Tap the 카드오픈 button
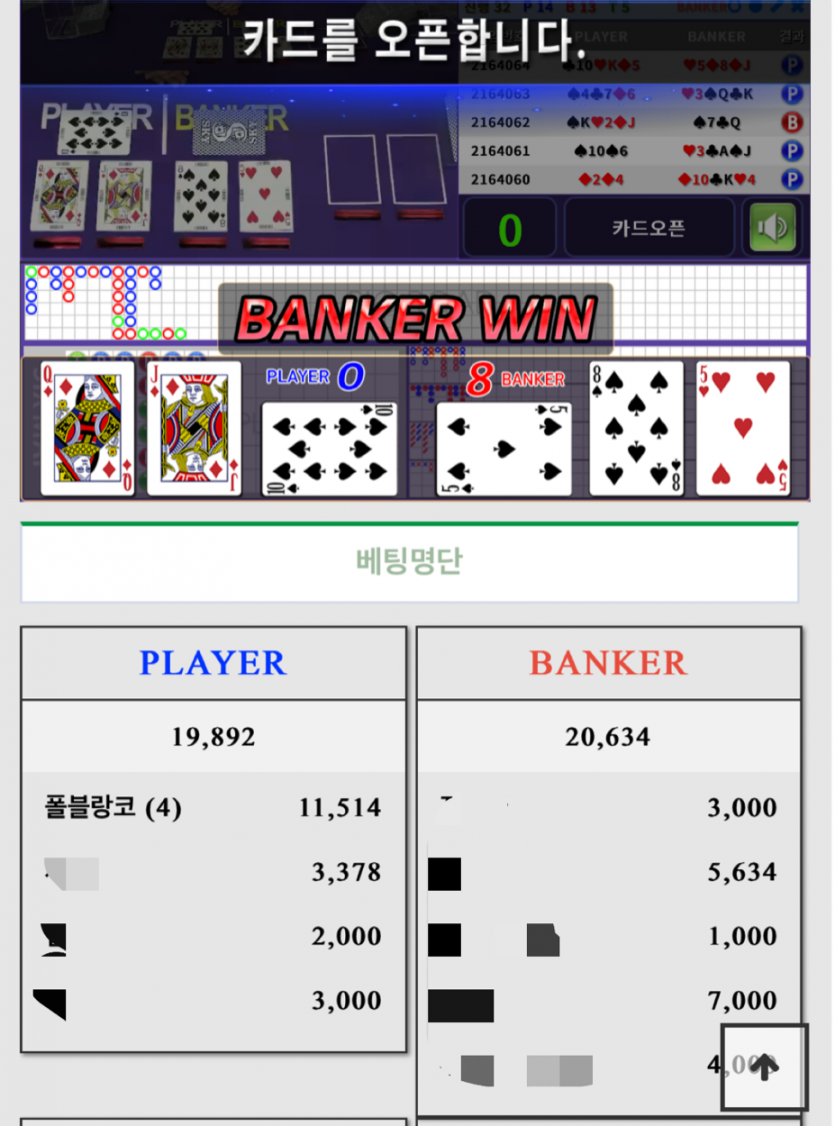The image size is (835, 1126). point(649,229)
